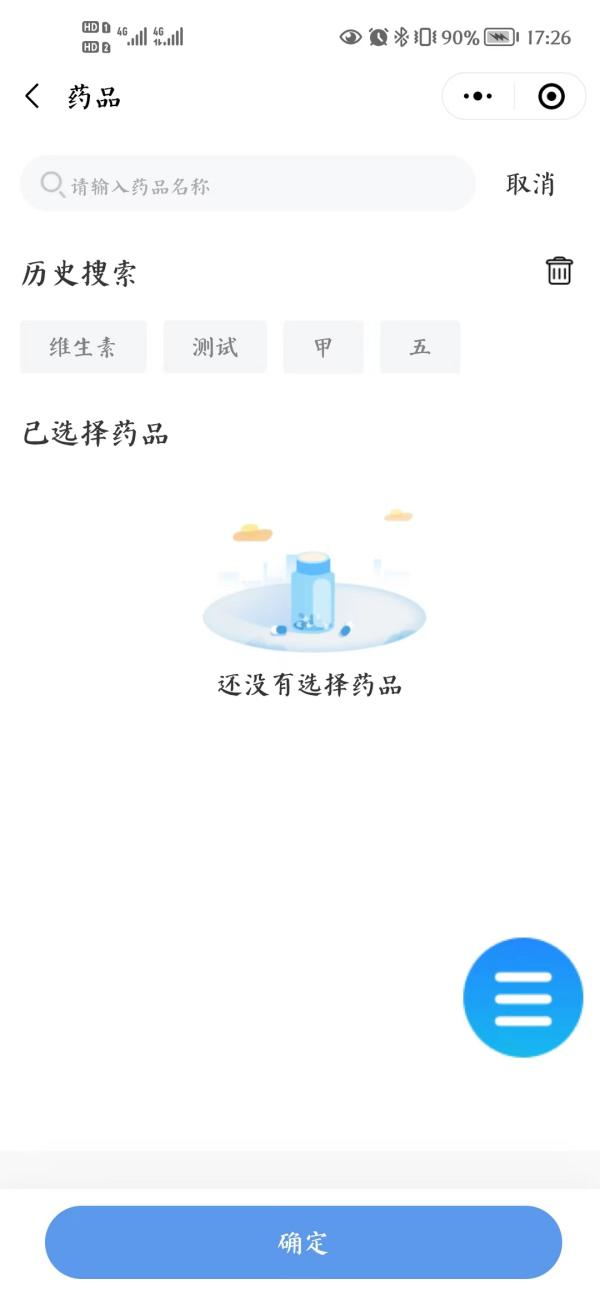Select the 维生素 history chip
Image resolution: width=600 pixels, height=1299 pixels.
click(x=83, y=347)
